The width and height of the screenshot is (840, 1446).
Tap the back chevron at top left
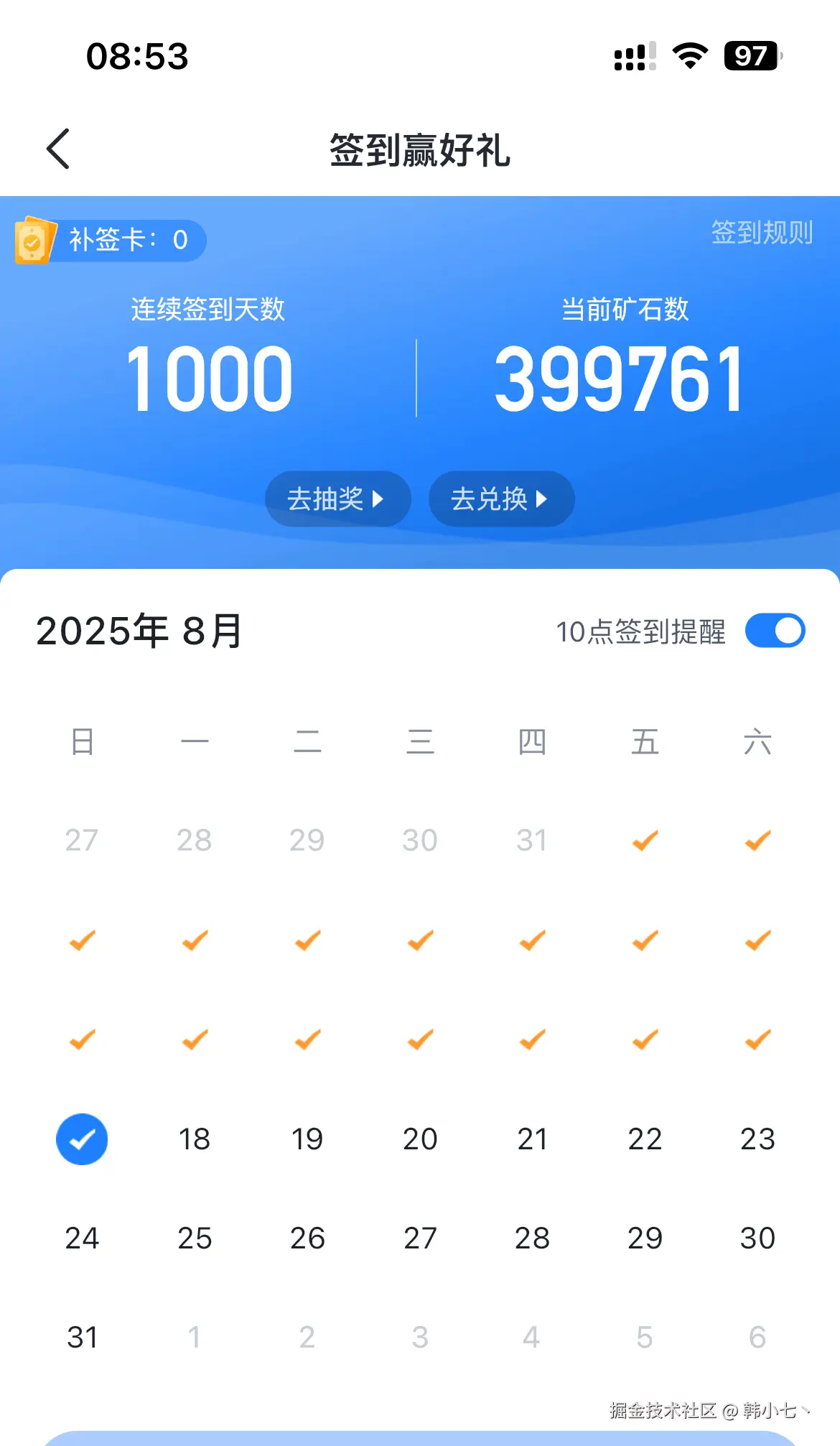[x=58, y=149]
